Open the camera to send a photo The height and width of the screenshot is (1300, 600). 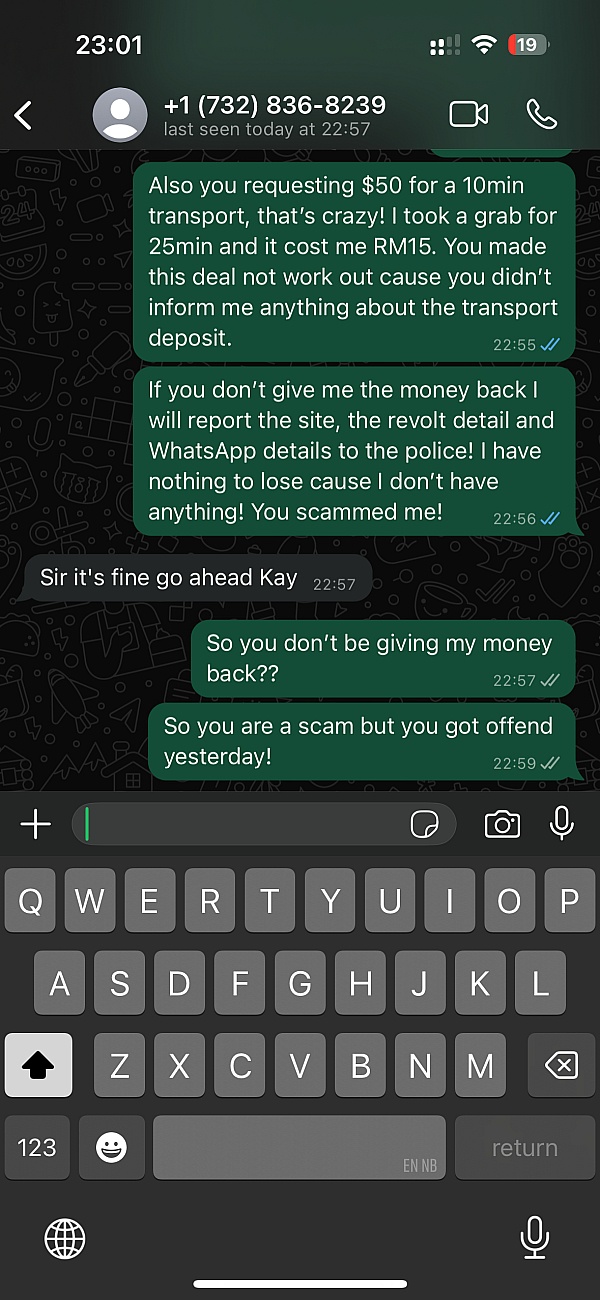(x=502, y=824)
